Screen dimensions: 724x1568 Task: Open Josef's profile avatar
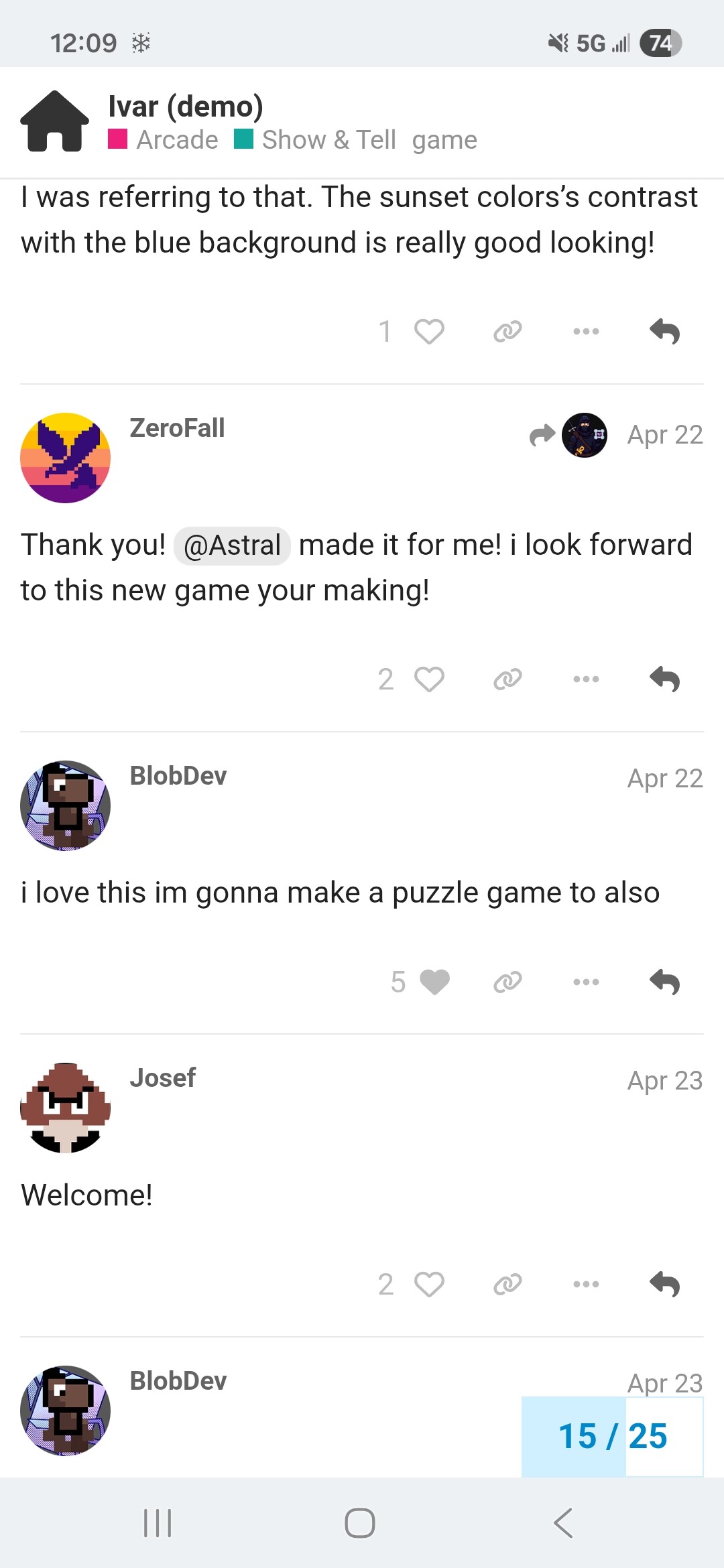pyautogui.click(x=65, y=1108)
